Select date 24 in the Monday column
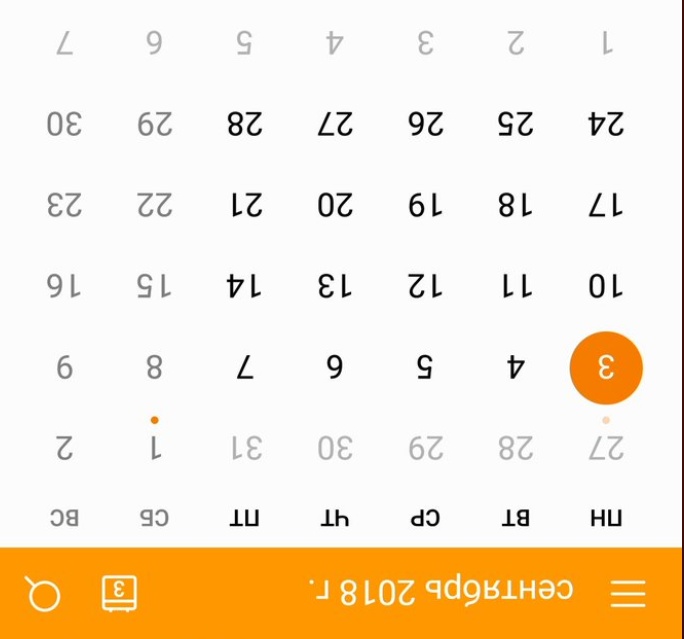Viewport: 684px width, 639px height. (605, 125)
